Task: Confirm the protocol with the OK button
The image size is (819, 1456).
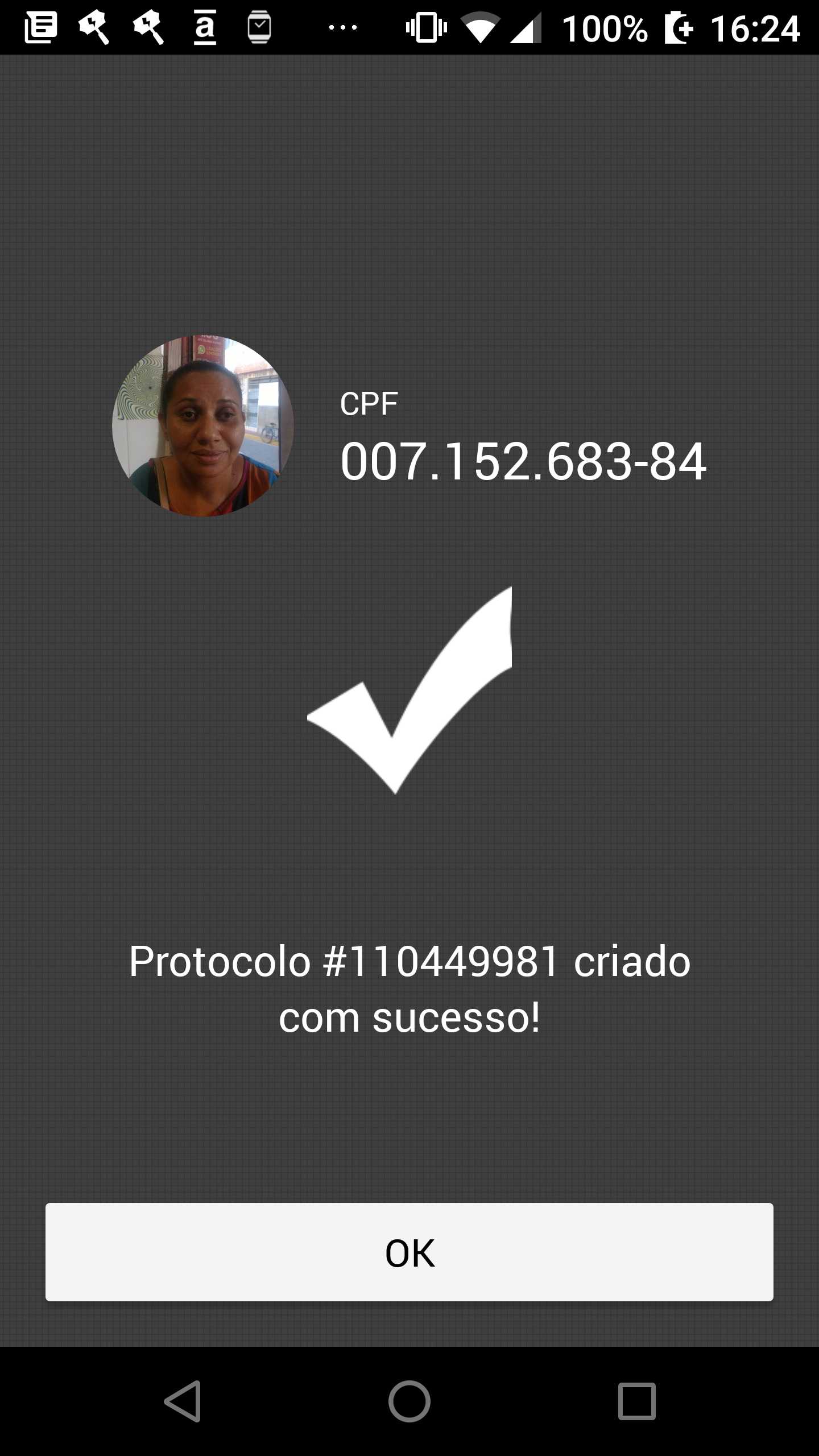Action: 409,1252
